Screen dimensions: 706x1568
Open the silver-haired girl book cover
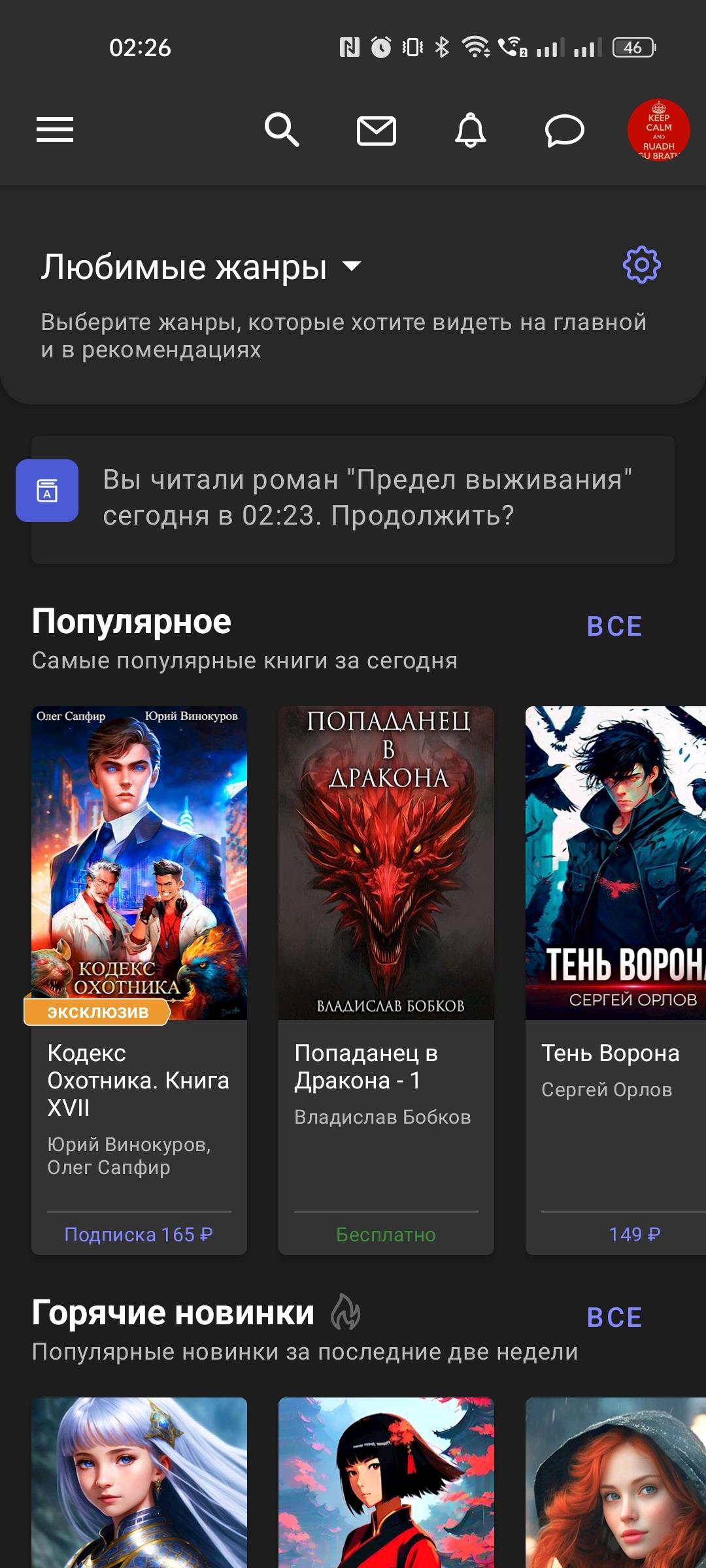click(139, 1483)
